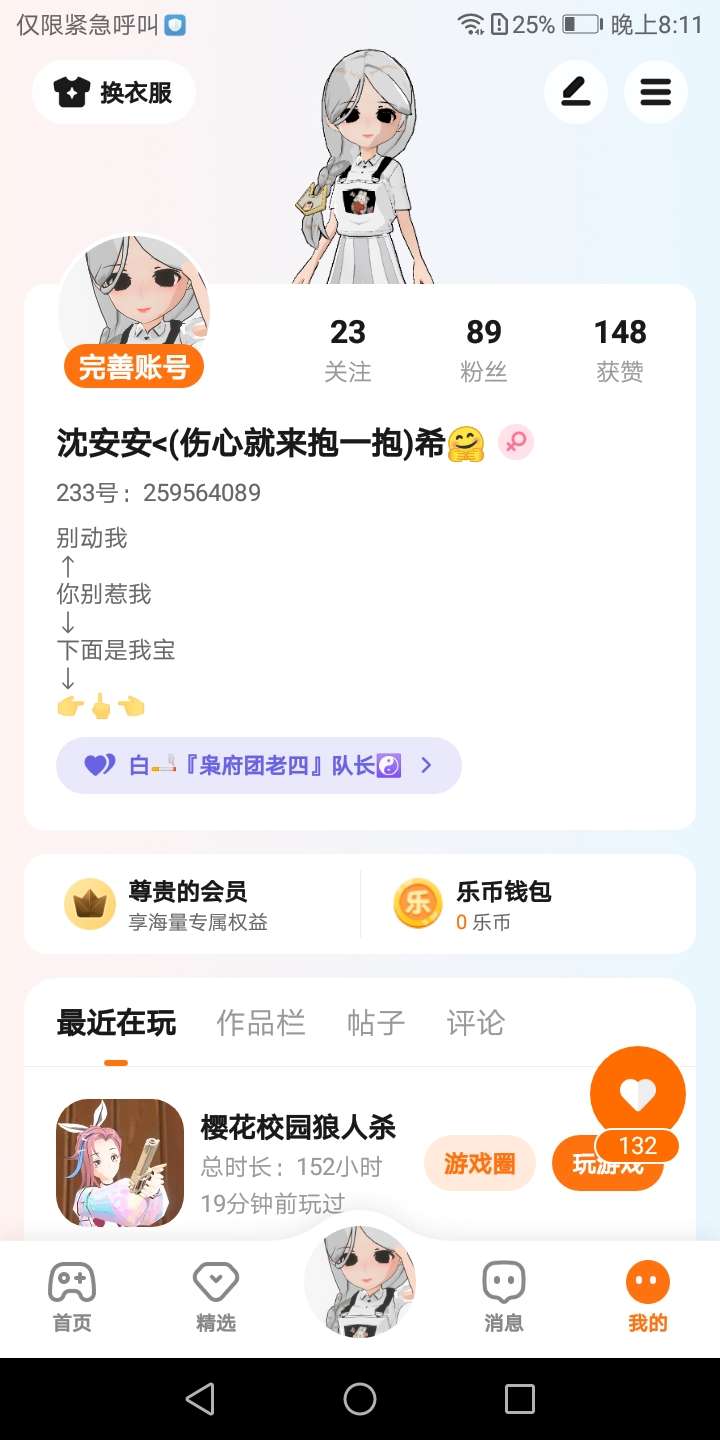Open the 消息 messages tab

(504, 1298)
